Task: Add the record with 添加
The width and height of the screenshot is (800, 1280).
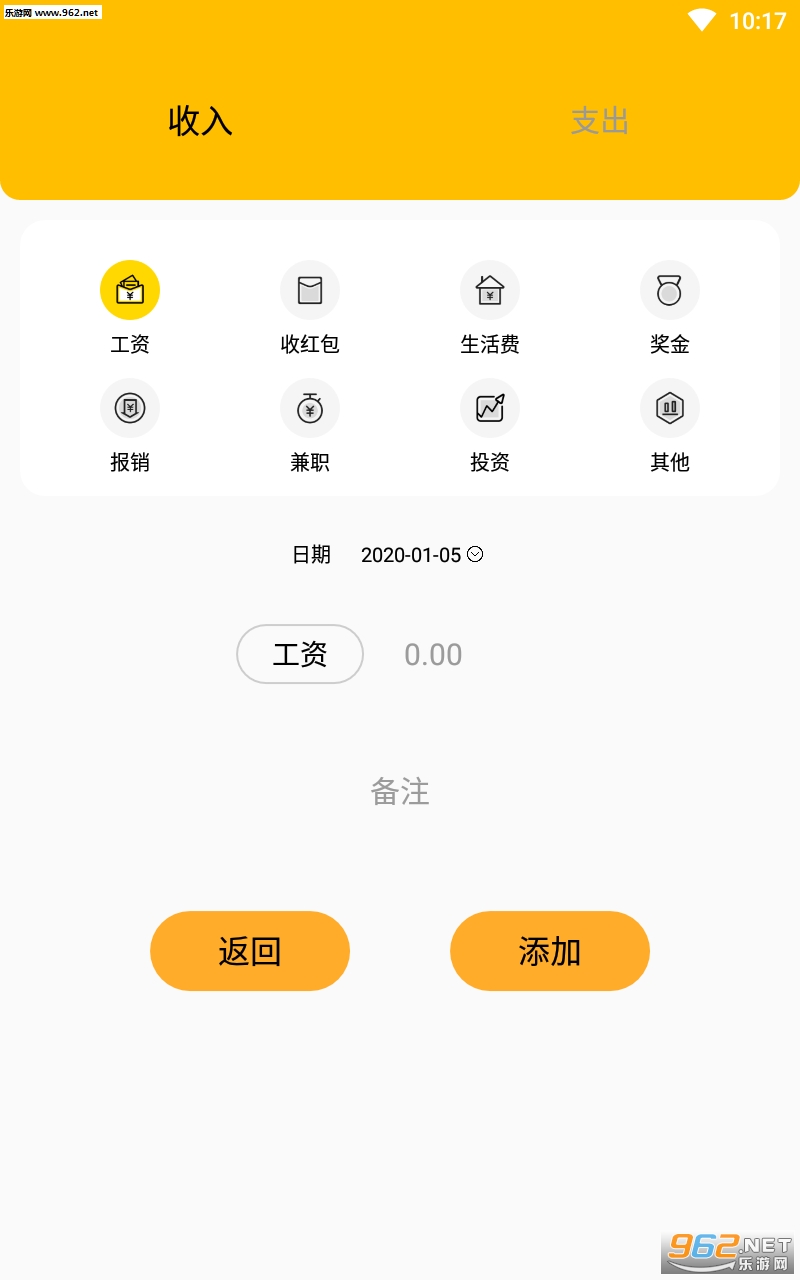Action: [550, 951]
